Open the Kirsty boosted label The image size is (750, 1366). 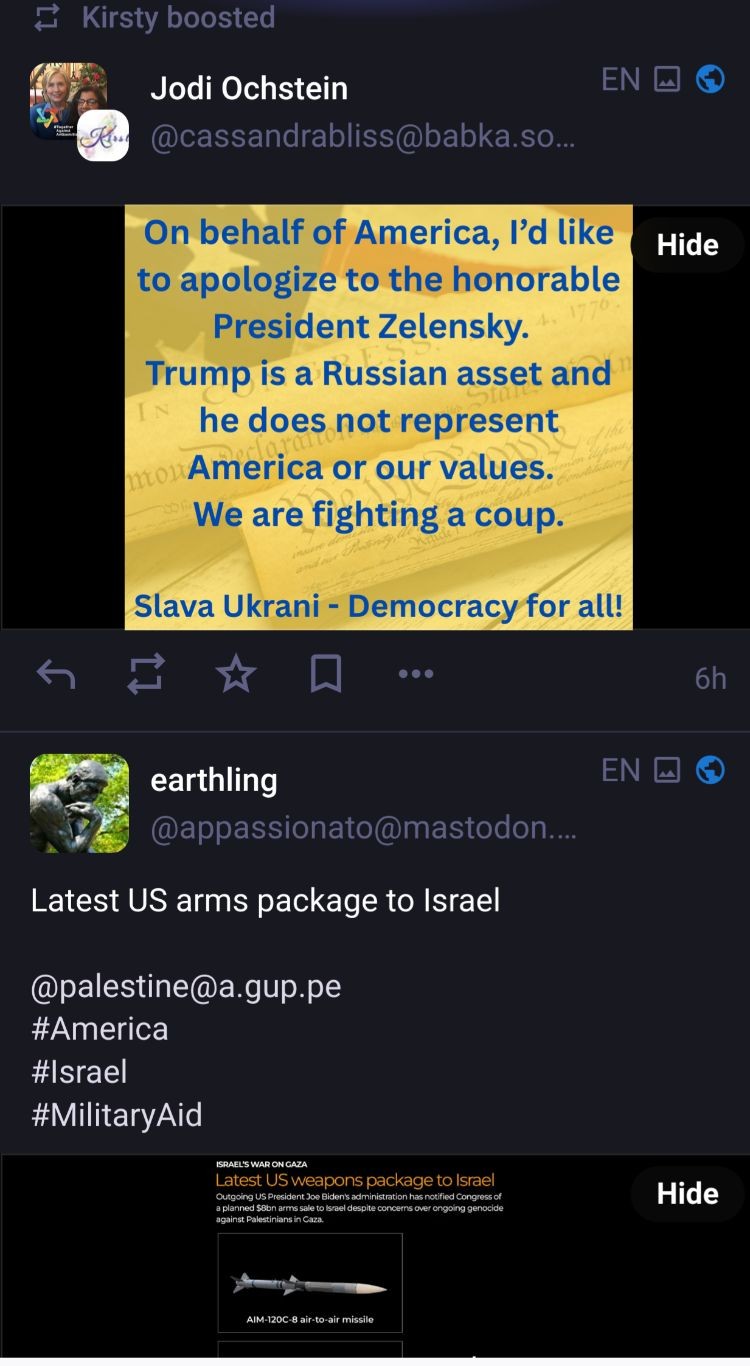coord(179,17)
